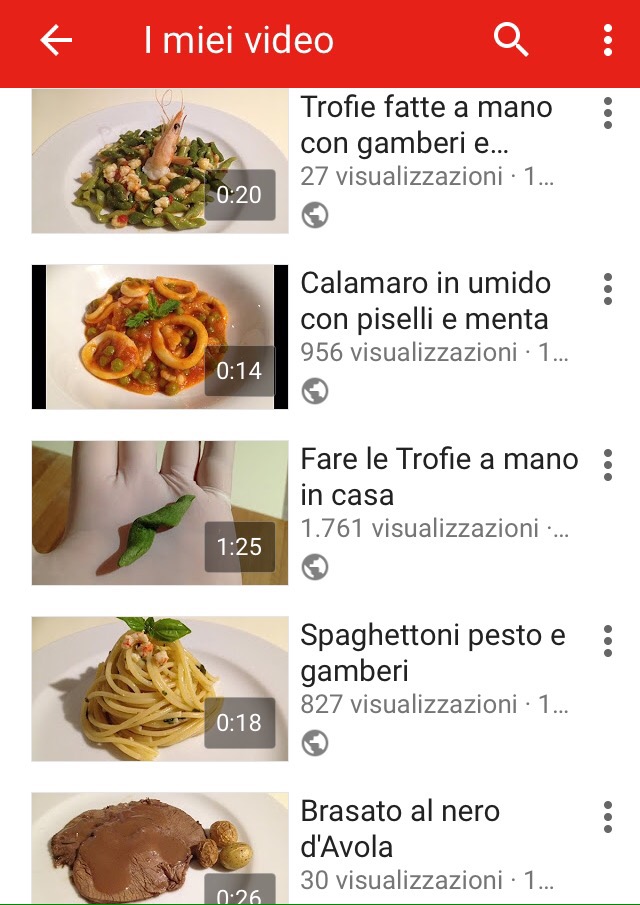Open the app bar overflow menu
This screenshot has width=640, height=905.
point(607,40)
